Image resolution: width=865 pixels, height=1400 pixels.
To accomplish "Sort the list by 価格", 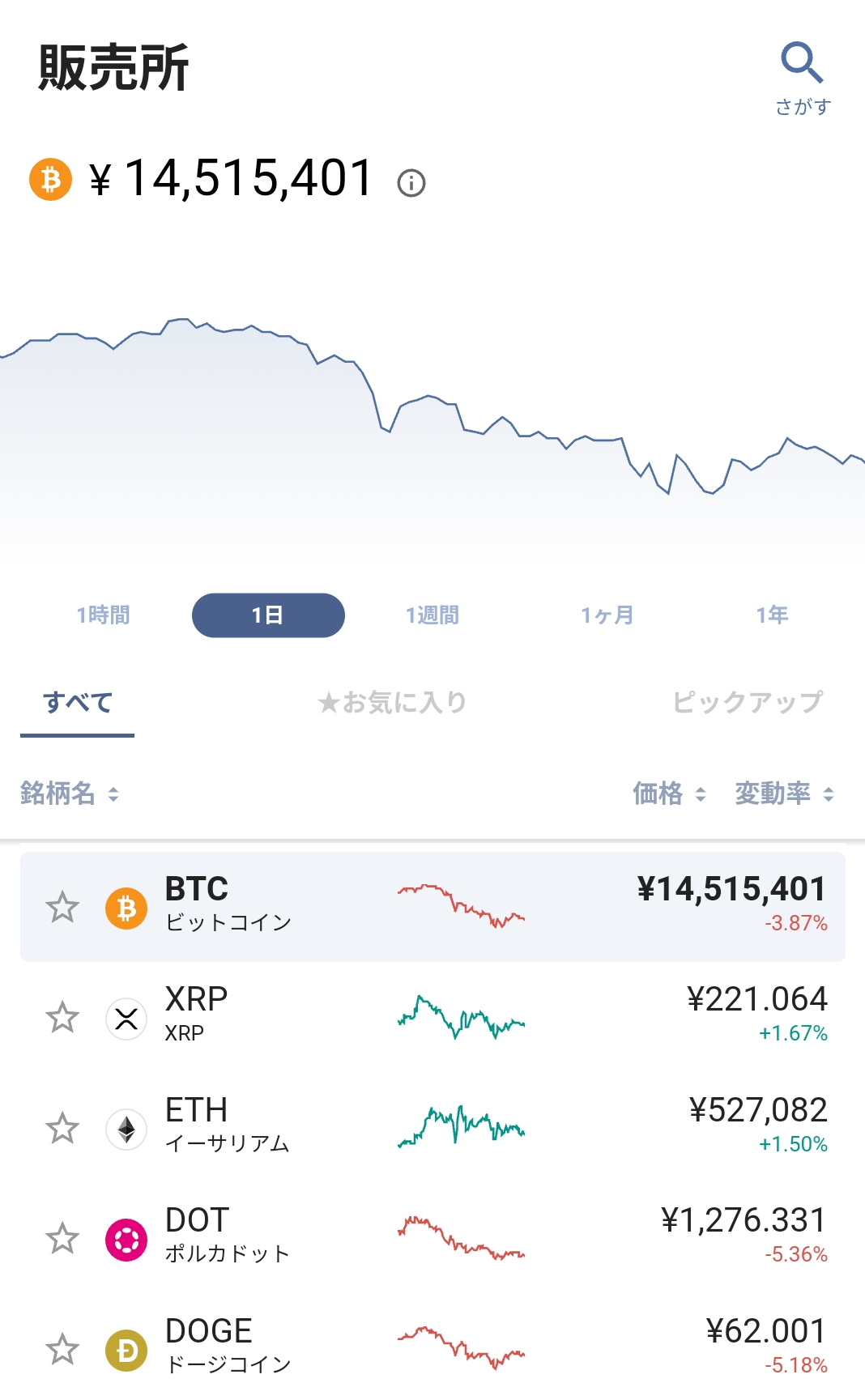I will (x=669, y=794).
